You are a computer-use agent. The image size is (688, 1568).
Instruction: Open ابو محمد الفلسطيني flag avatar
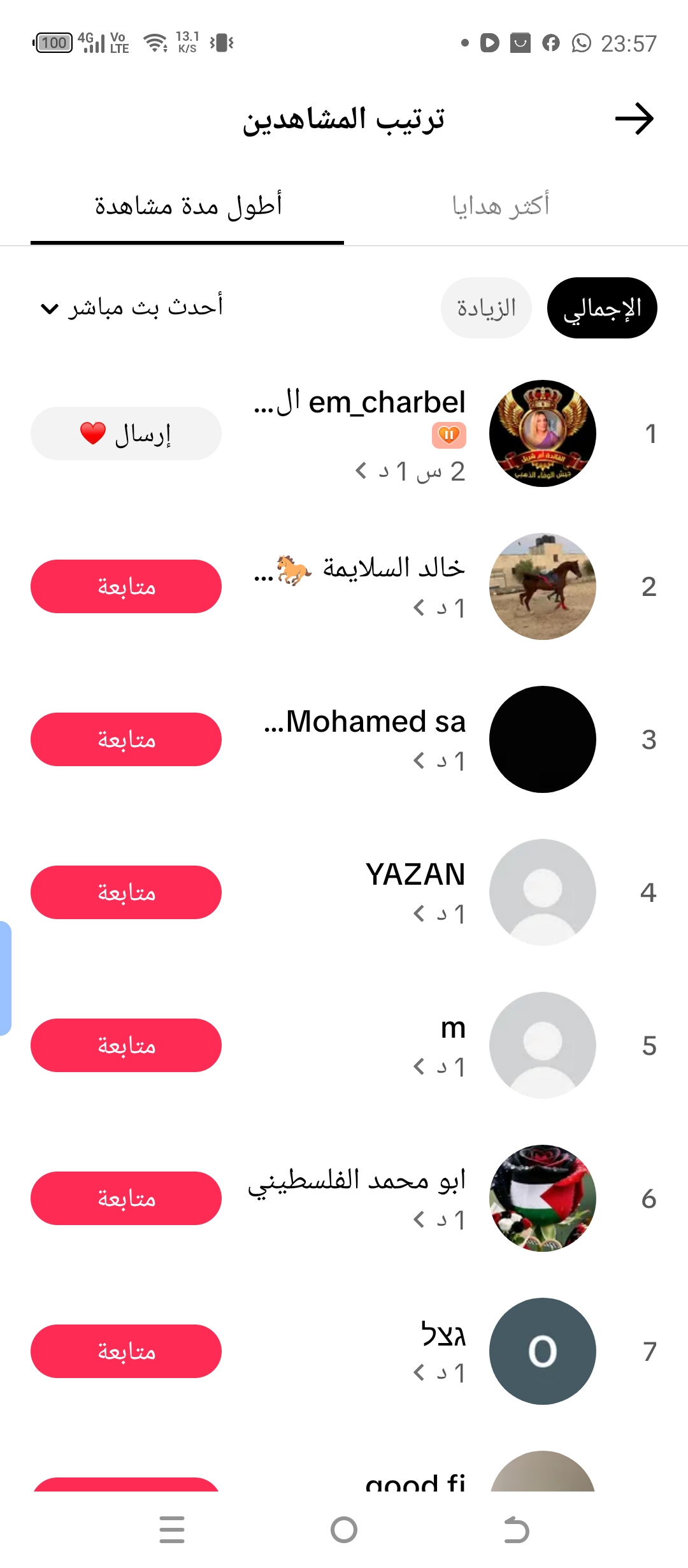pos(543,1198)
